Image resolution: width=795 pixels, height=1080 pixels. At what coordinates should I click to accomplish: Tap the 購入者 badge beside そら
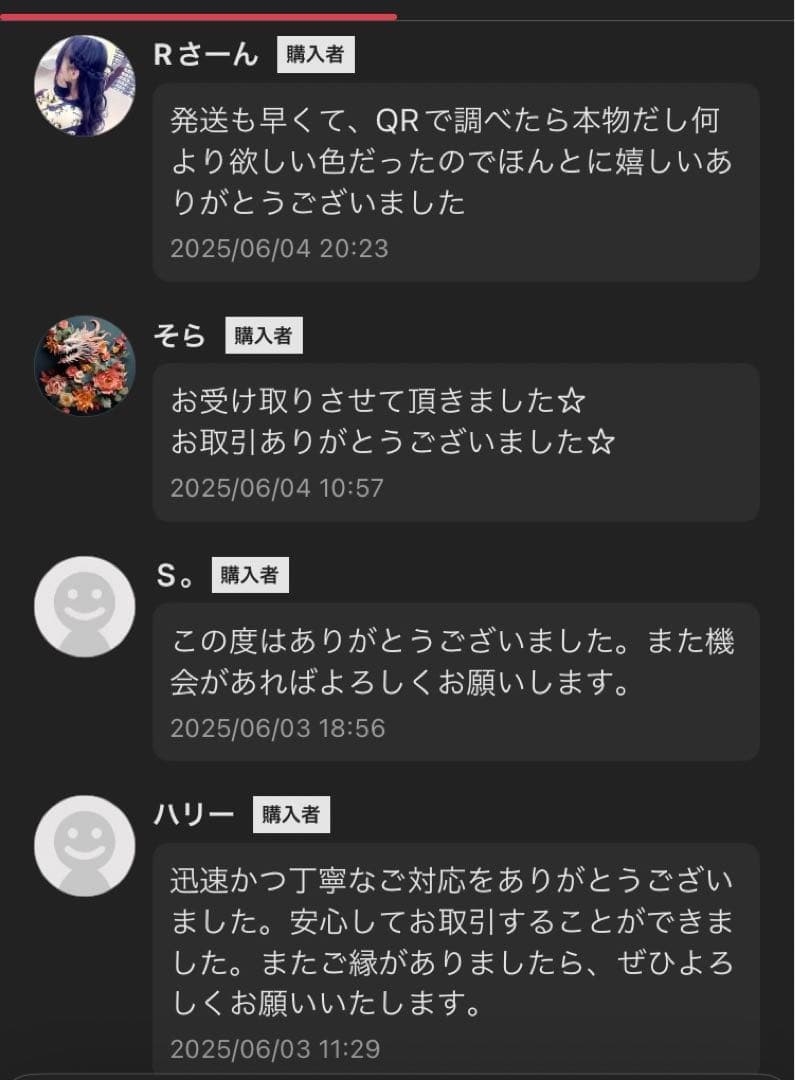[263, 336]
